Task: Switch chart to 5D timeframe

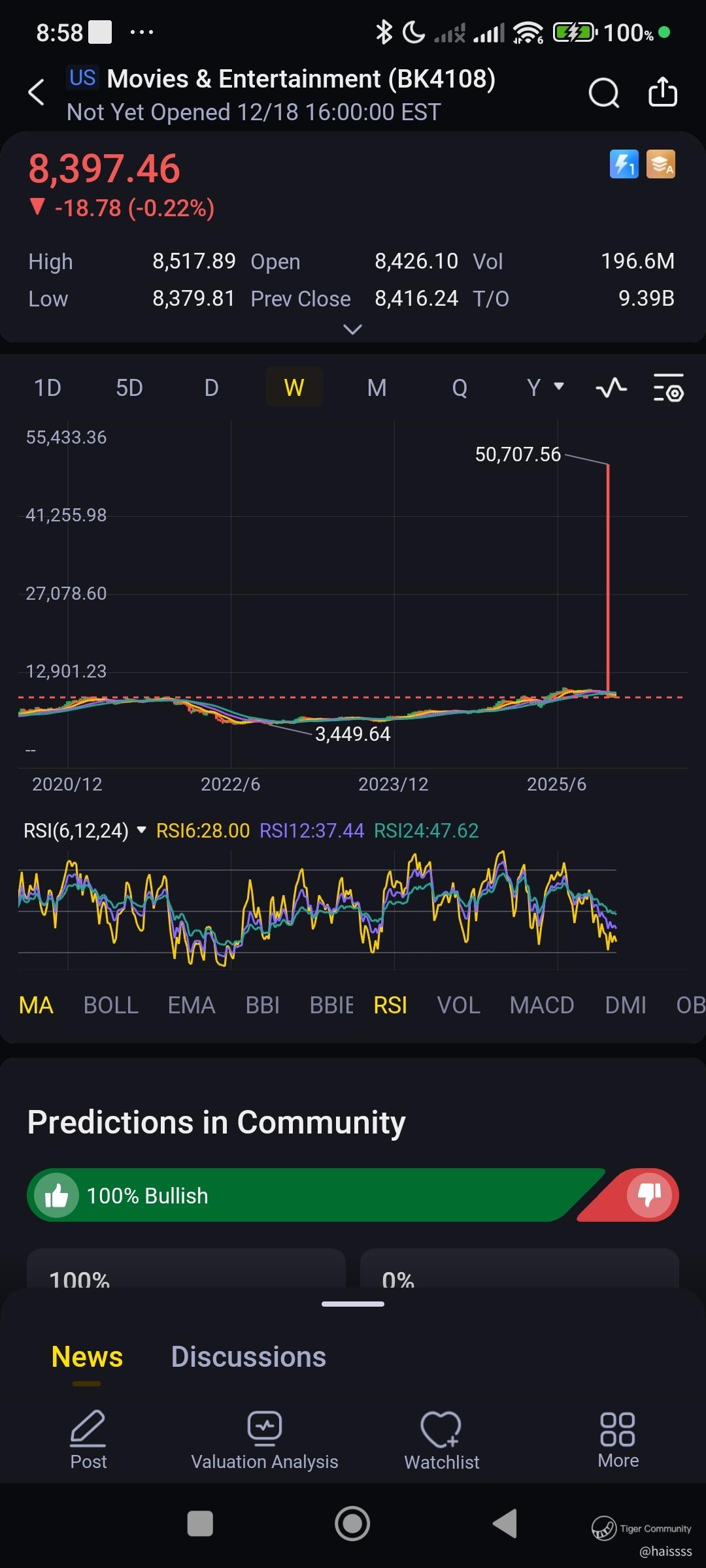Action: point(129,388)
